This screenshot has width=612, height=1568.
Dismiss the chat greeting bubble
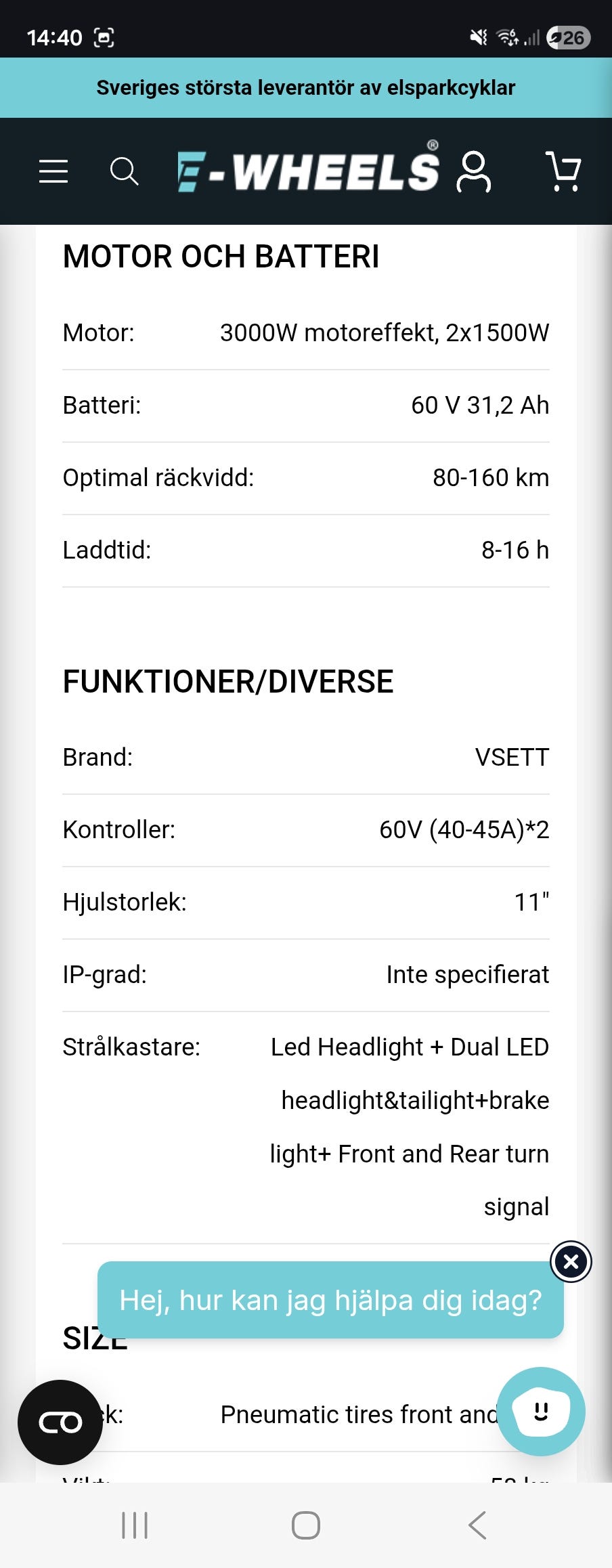[x=571, y=1261]
